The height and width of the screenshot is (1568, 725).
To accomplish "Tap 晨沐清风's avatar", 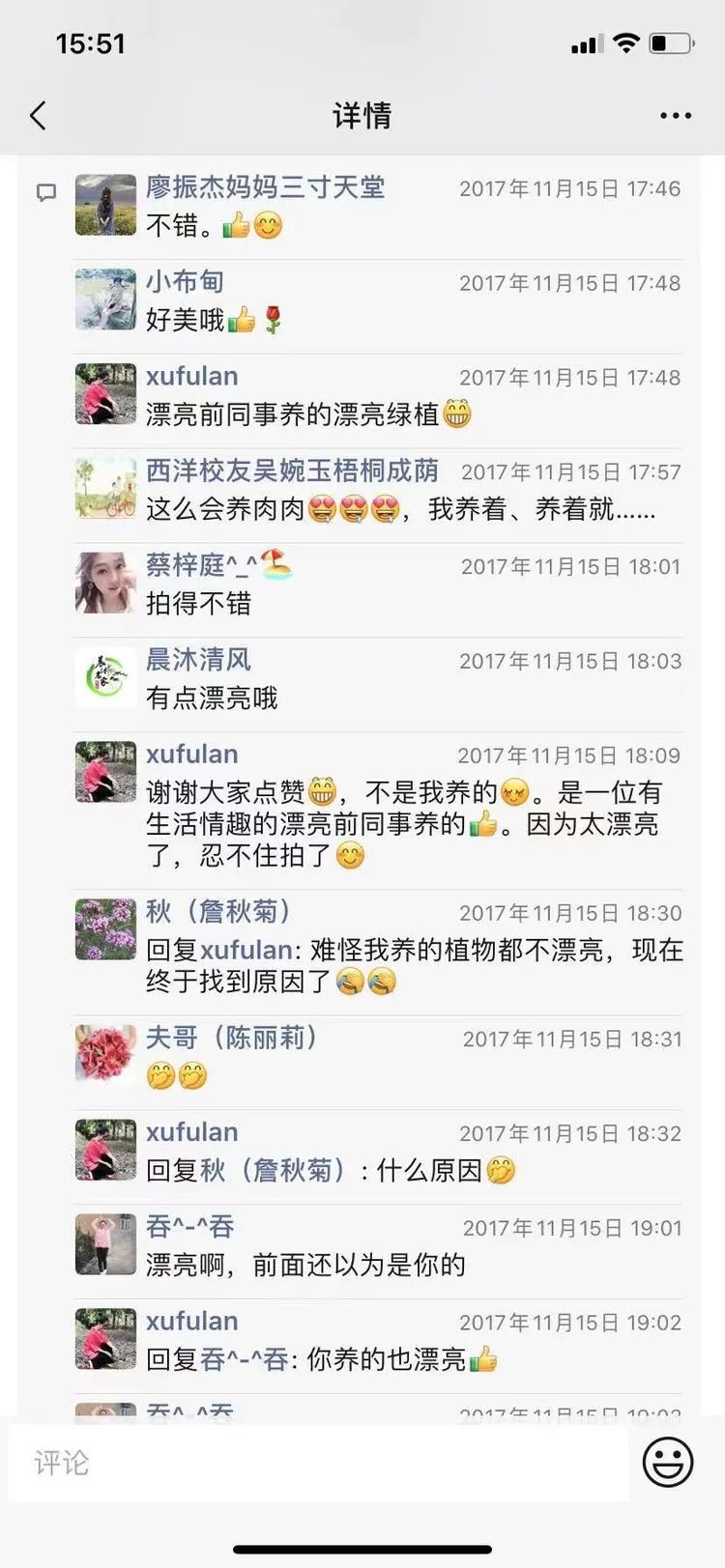I will click(105, 677).
